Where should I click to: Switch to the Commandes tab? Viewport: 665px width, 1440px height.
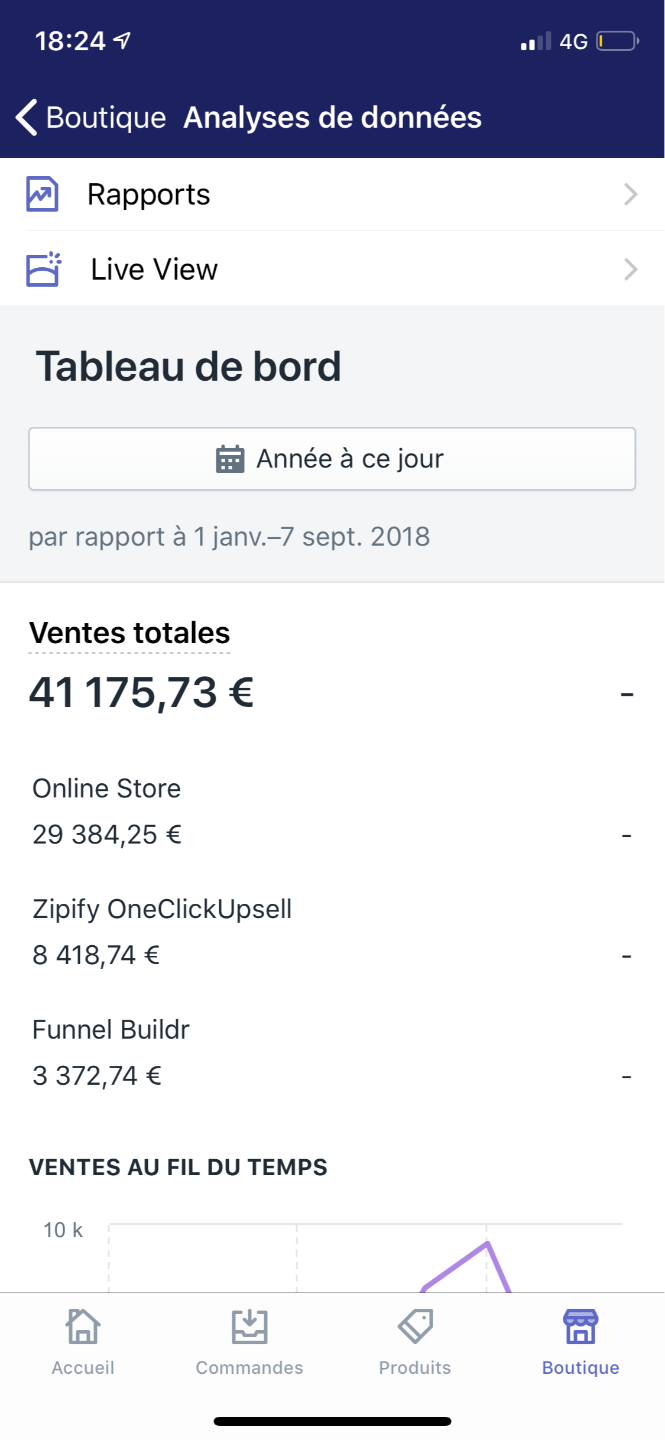click(x=249, y=1342)
